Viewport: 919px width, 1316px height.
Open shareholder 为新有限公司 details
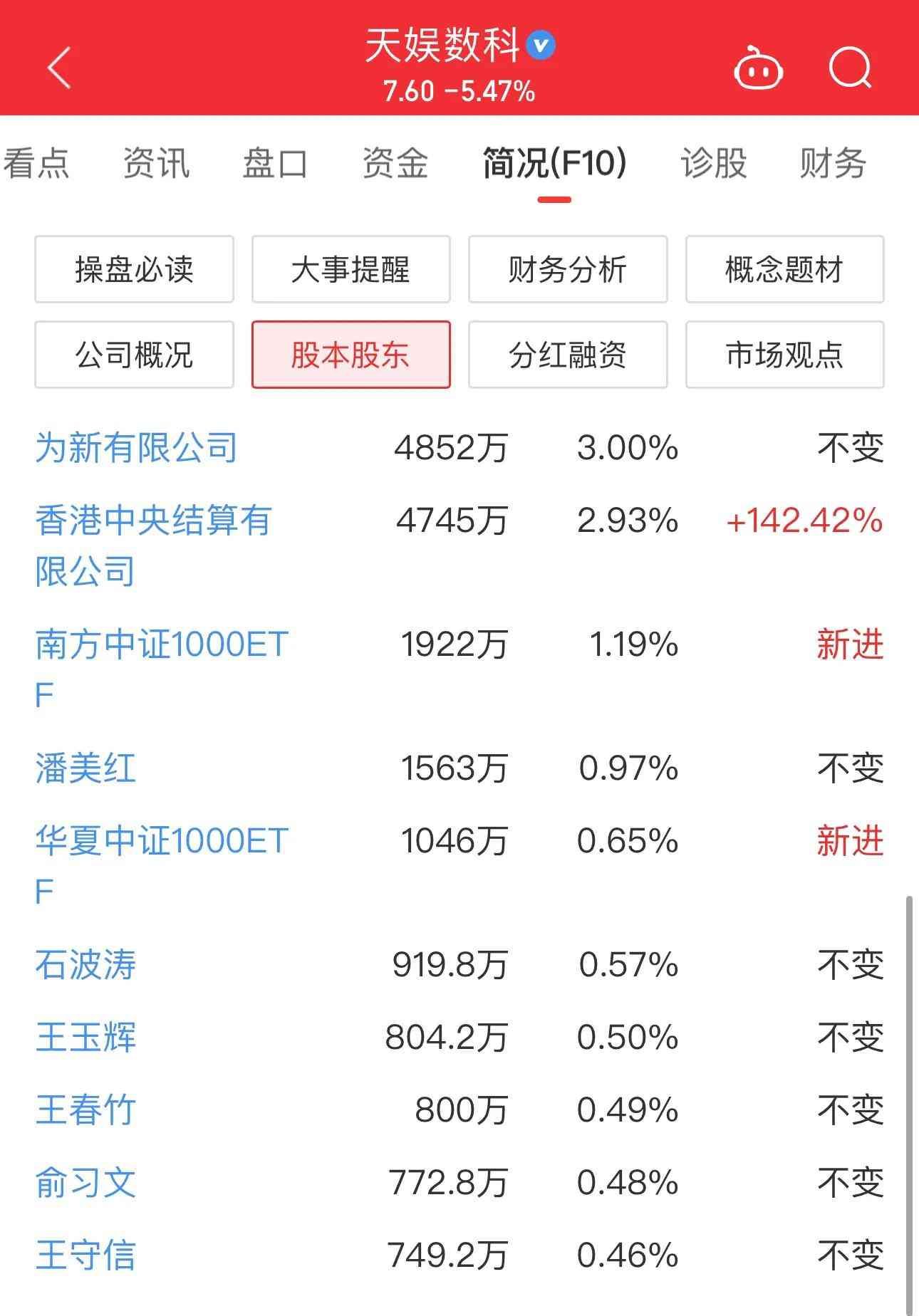[x=136, y=448]
